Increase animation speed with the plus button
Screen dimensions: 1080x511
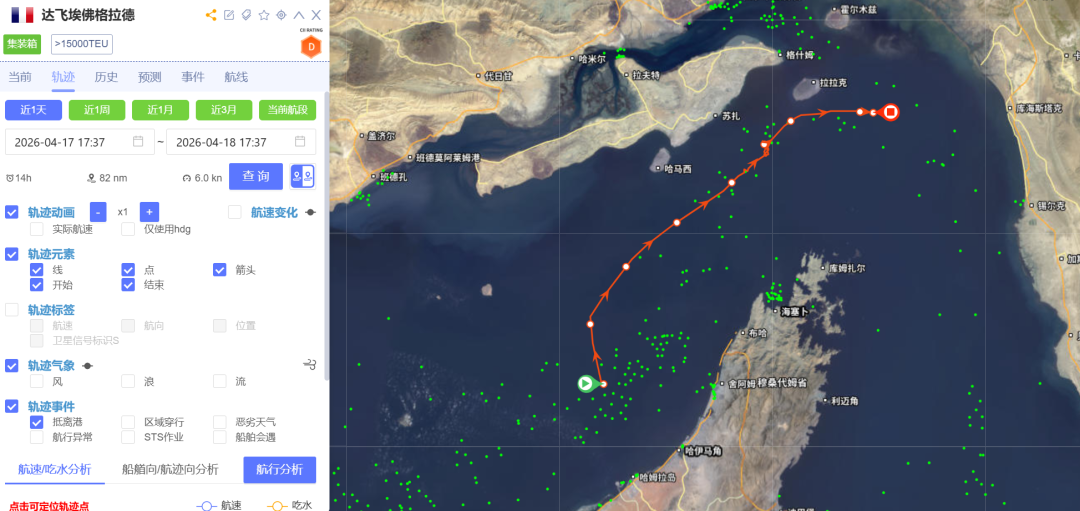point(149,212)
